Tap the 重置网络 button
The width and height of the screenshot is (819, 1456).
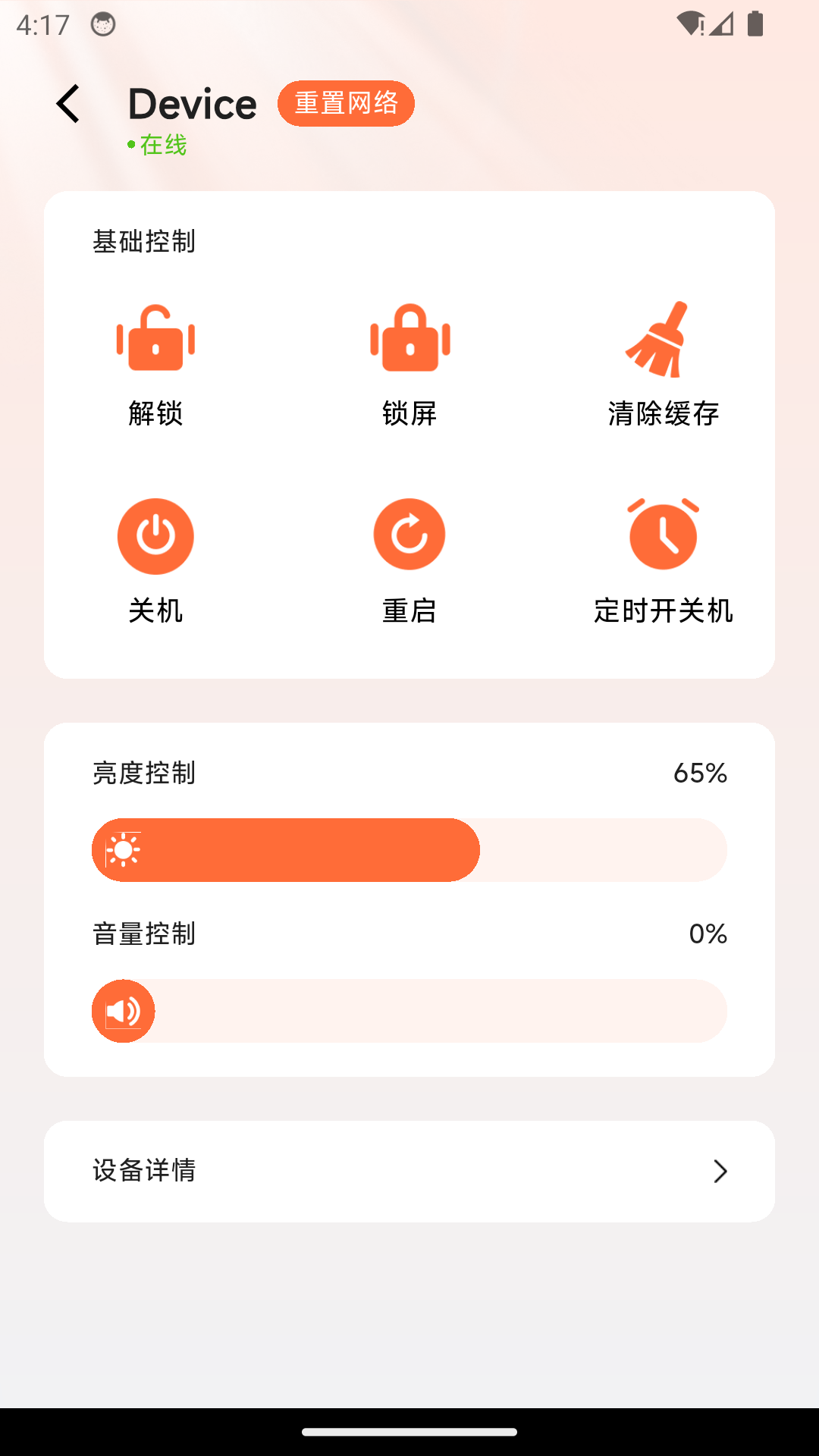coord(345,103)
